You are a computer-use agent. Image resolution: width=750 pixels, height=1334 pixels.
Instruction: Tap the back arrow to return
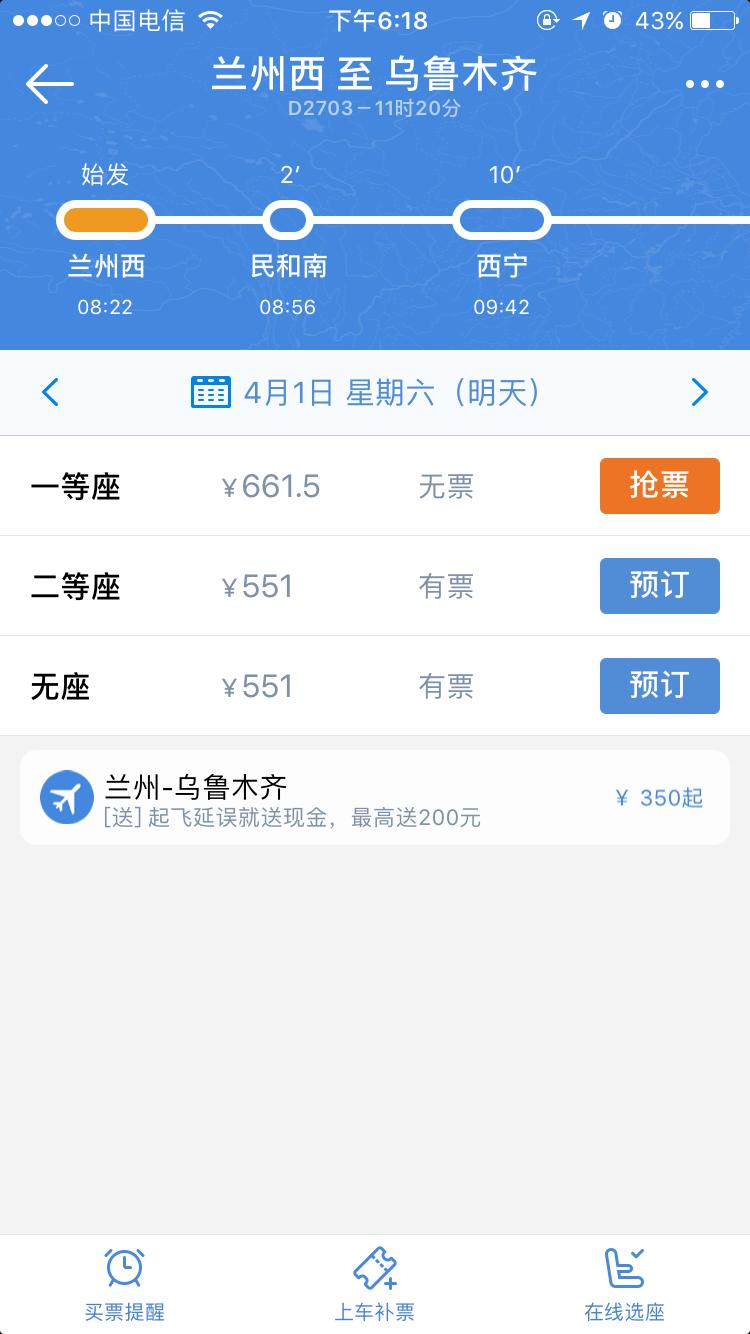pyautogui.click(x=52, y=83)
